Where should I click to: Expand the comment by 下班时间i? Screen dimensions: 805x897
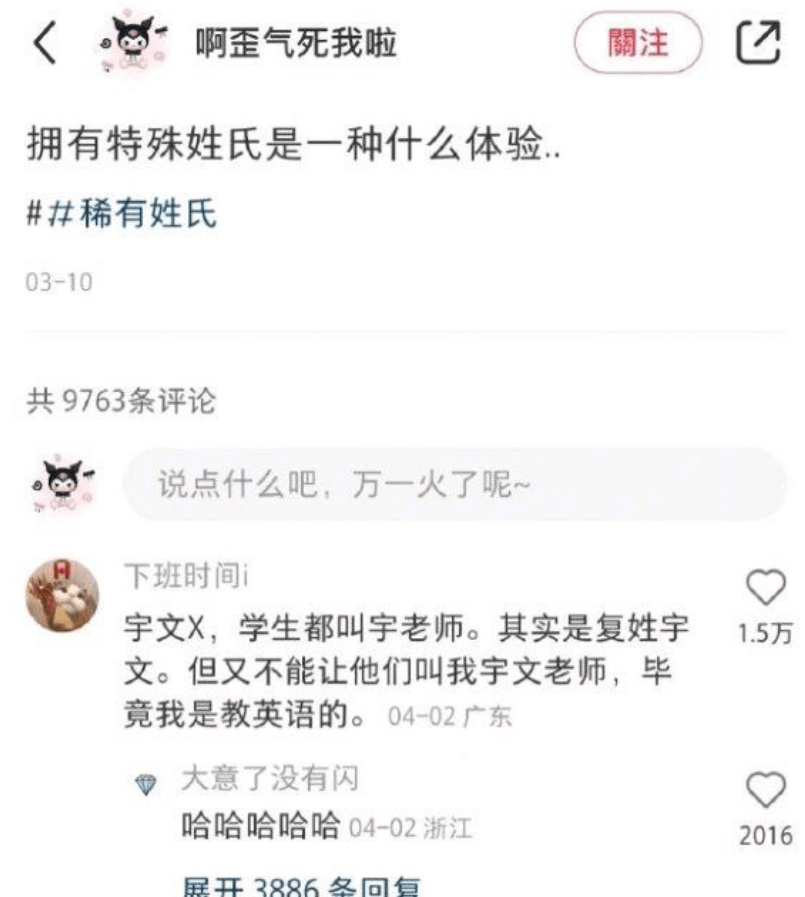(400, 660)
